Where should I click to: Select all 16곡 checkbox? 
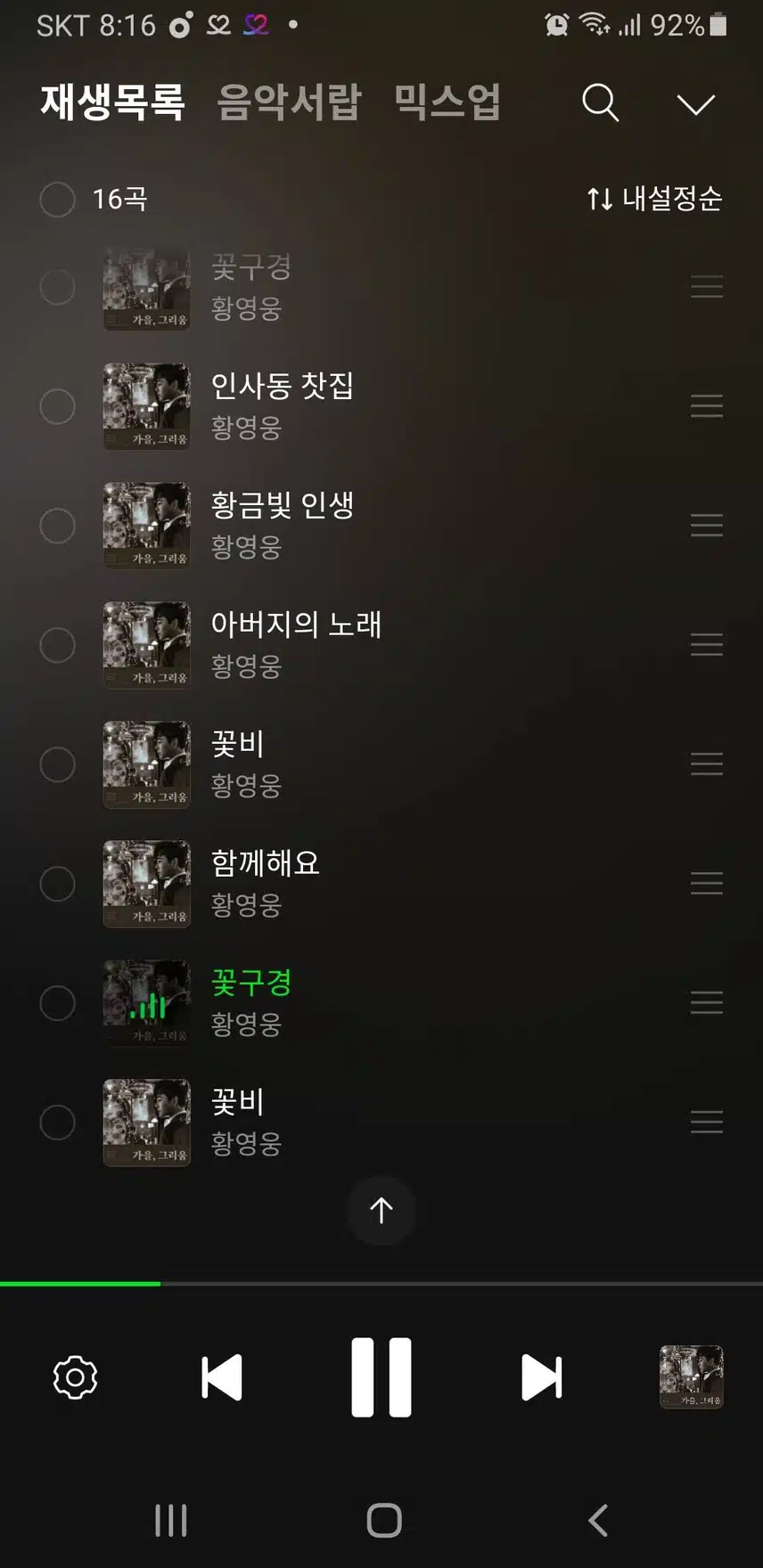pos(58,199)
